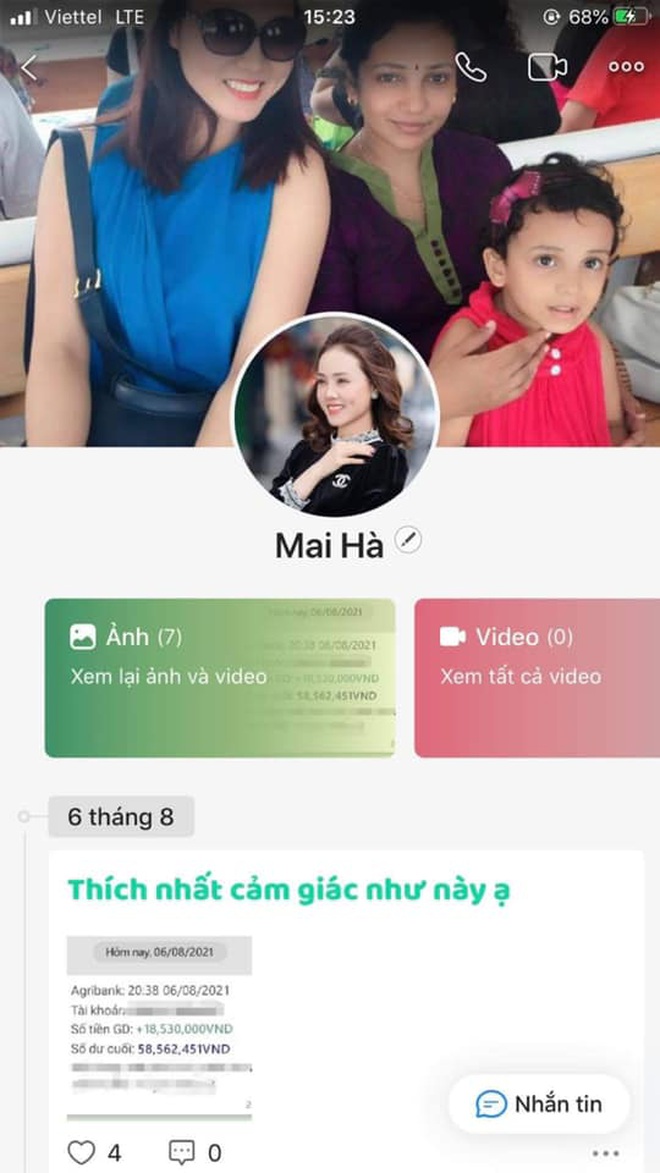Start a video call with Mai Hà
The image size is (660, 1173).
(547, 67)
